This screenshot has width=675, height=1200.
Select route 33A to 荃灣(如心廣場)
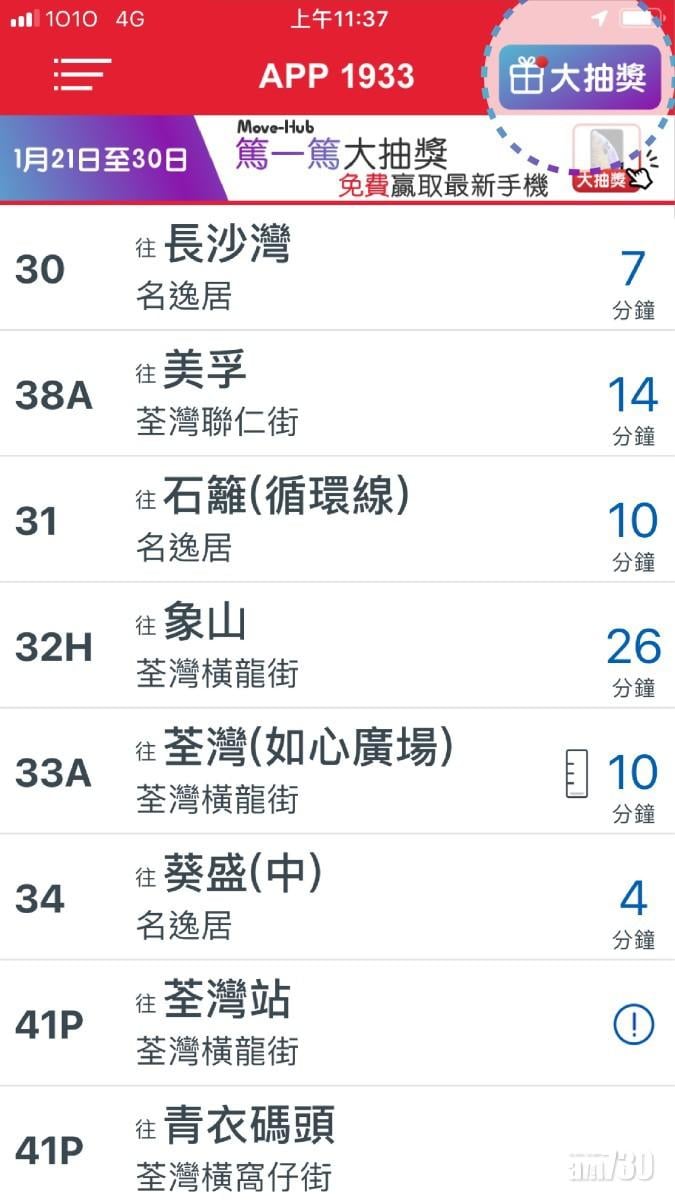337,772
